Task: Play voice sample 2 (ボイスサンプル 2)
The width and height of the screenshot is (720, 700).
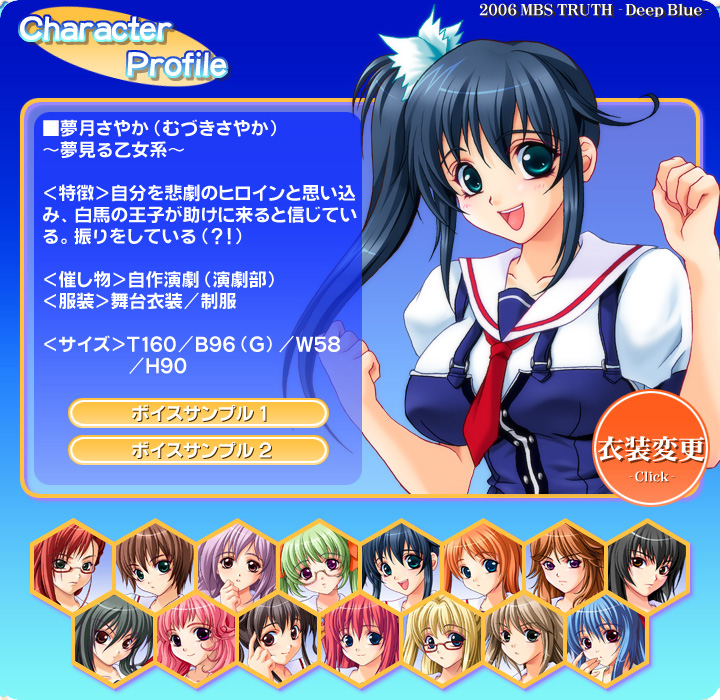Action: pos(198,450)
